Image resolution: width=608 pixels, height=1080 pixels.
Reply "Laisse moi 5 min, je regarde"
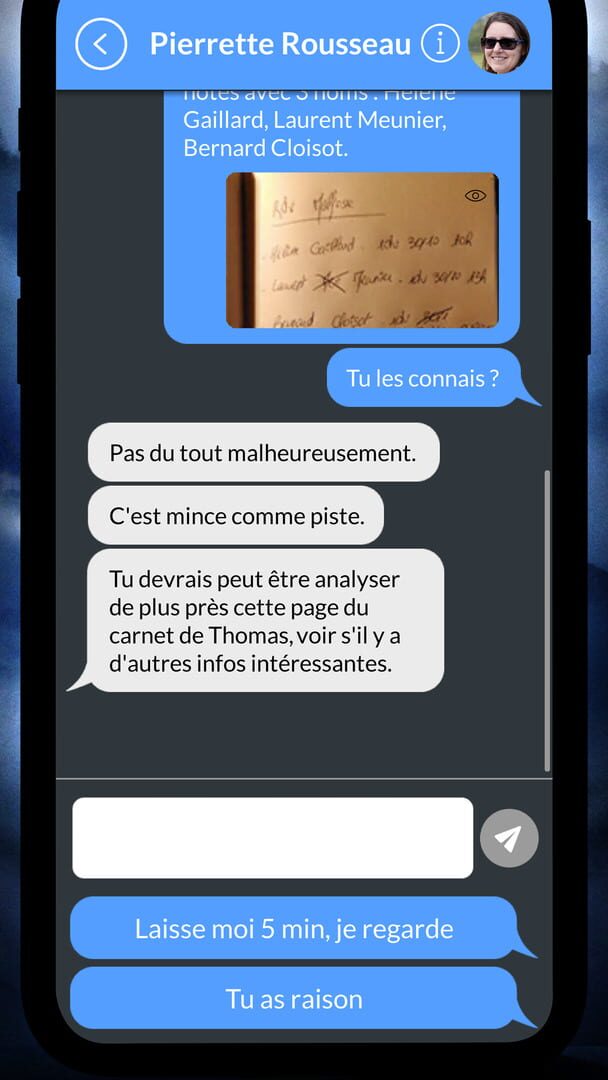(294, 929)
